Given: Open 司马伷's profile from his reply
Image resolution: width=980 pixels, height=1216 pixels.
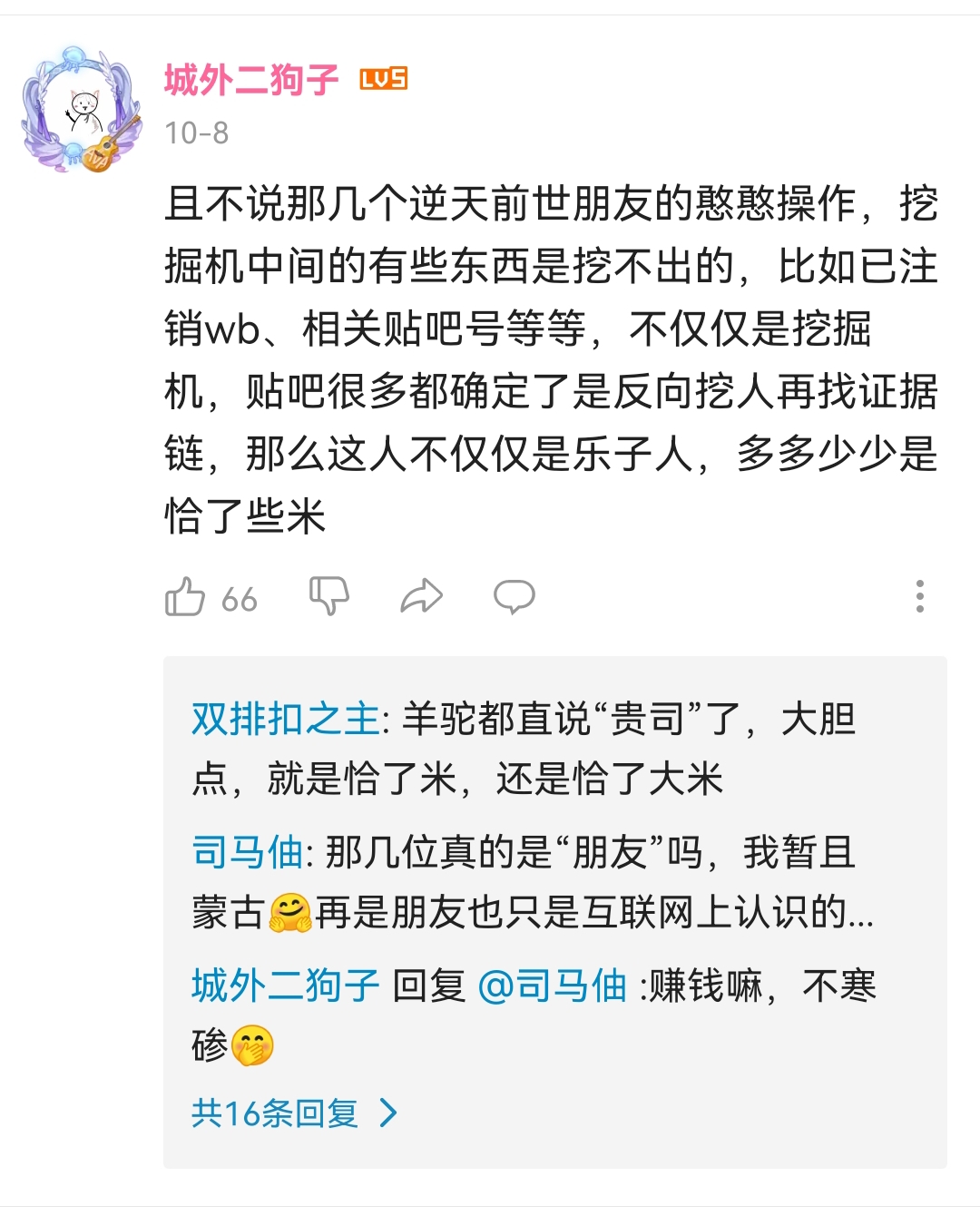Looking at the screenshot, I should coord(247,852).
